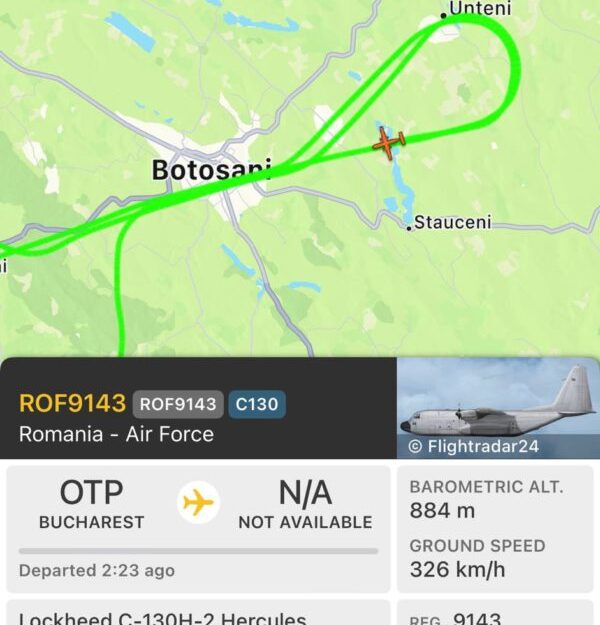Open the OTP Bucharest route card
The height and width of the screenshot is (625, 600).
[x=198, y=527]
